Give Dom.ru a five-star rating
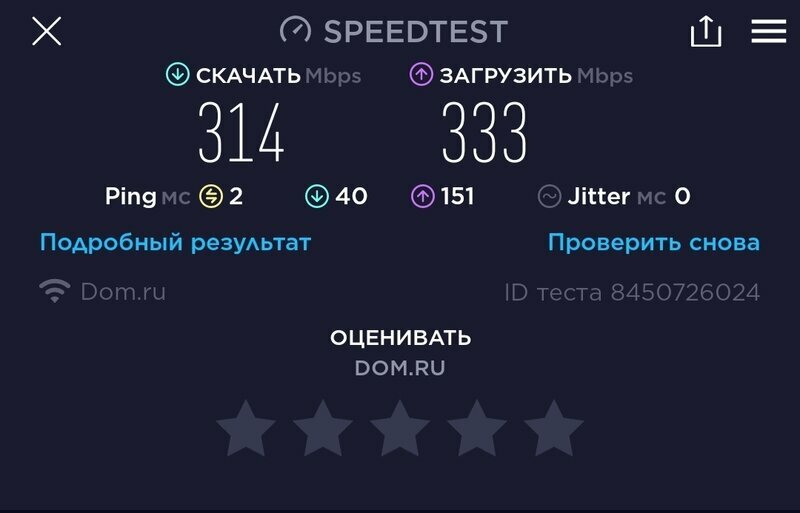This screenshot has height=513, width=800. 554,428
